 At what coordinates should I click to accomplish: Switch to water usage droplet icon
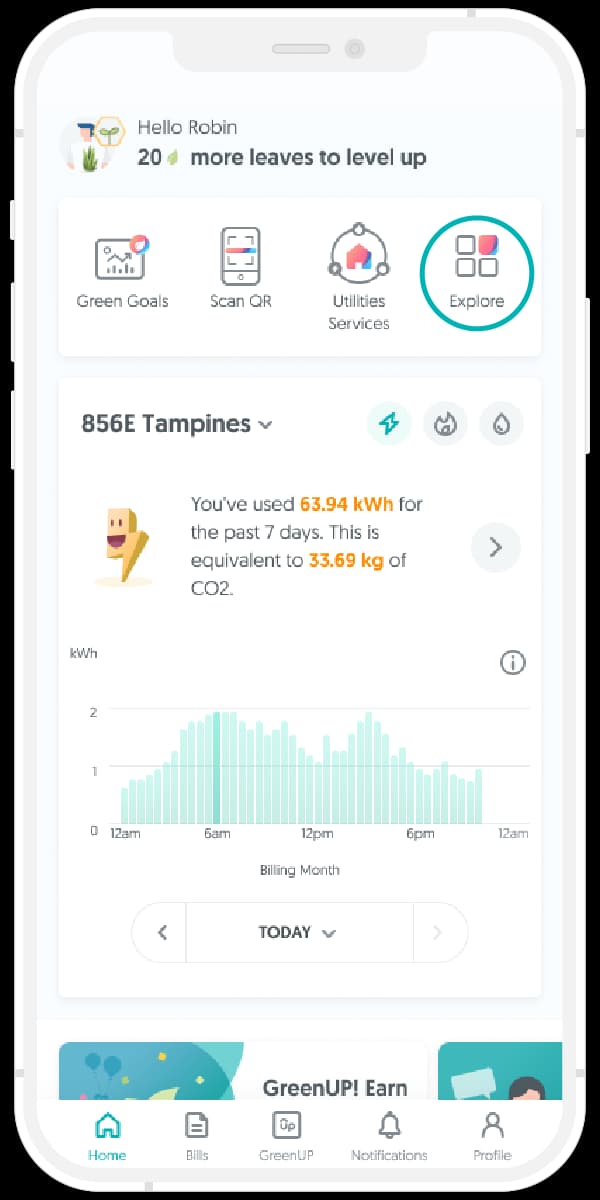click(x=501, y=424)
